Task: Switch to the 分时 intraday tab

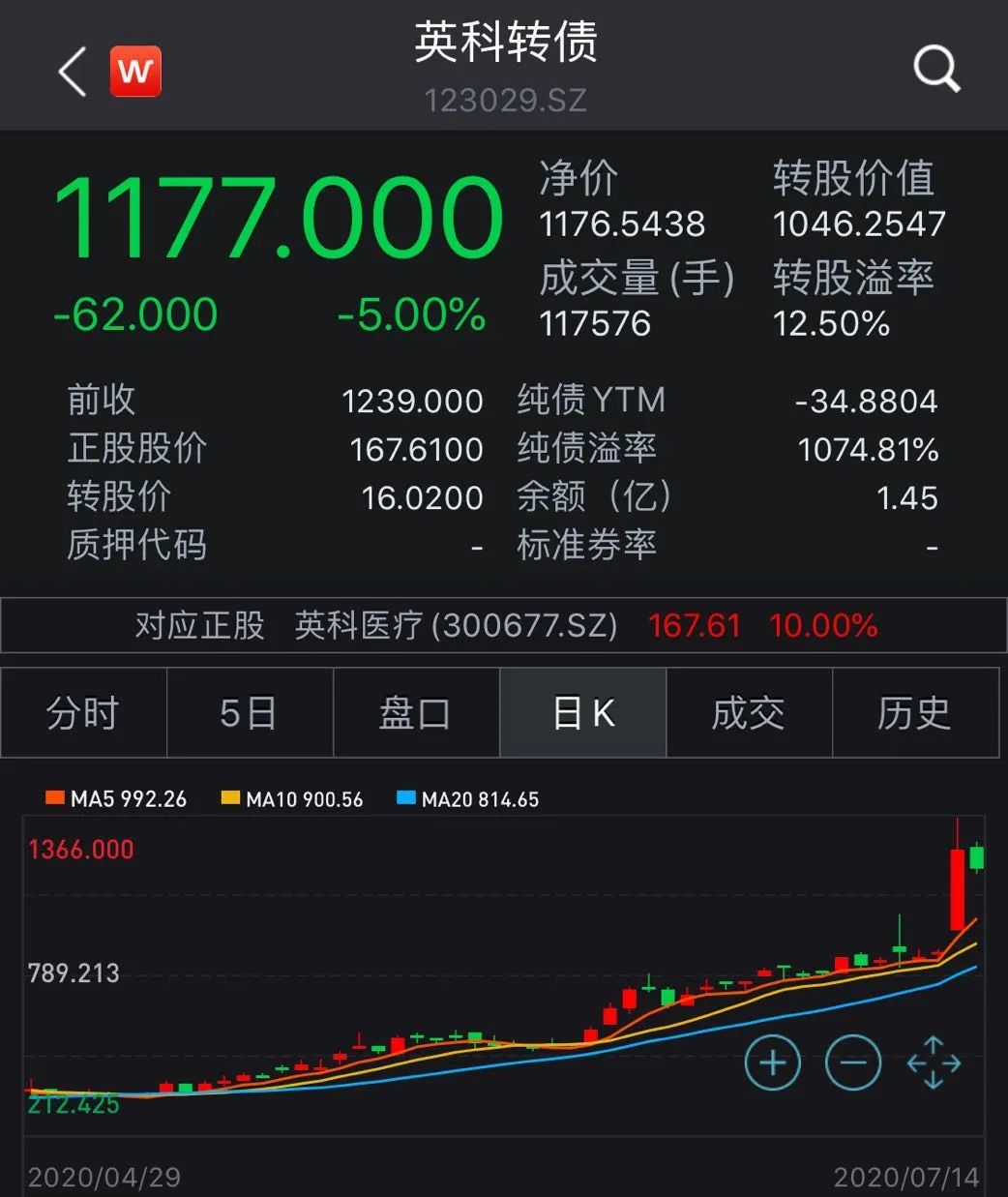Action: (x=83, y=713)
